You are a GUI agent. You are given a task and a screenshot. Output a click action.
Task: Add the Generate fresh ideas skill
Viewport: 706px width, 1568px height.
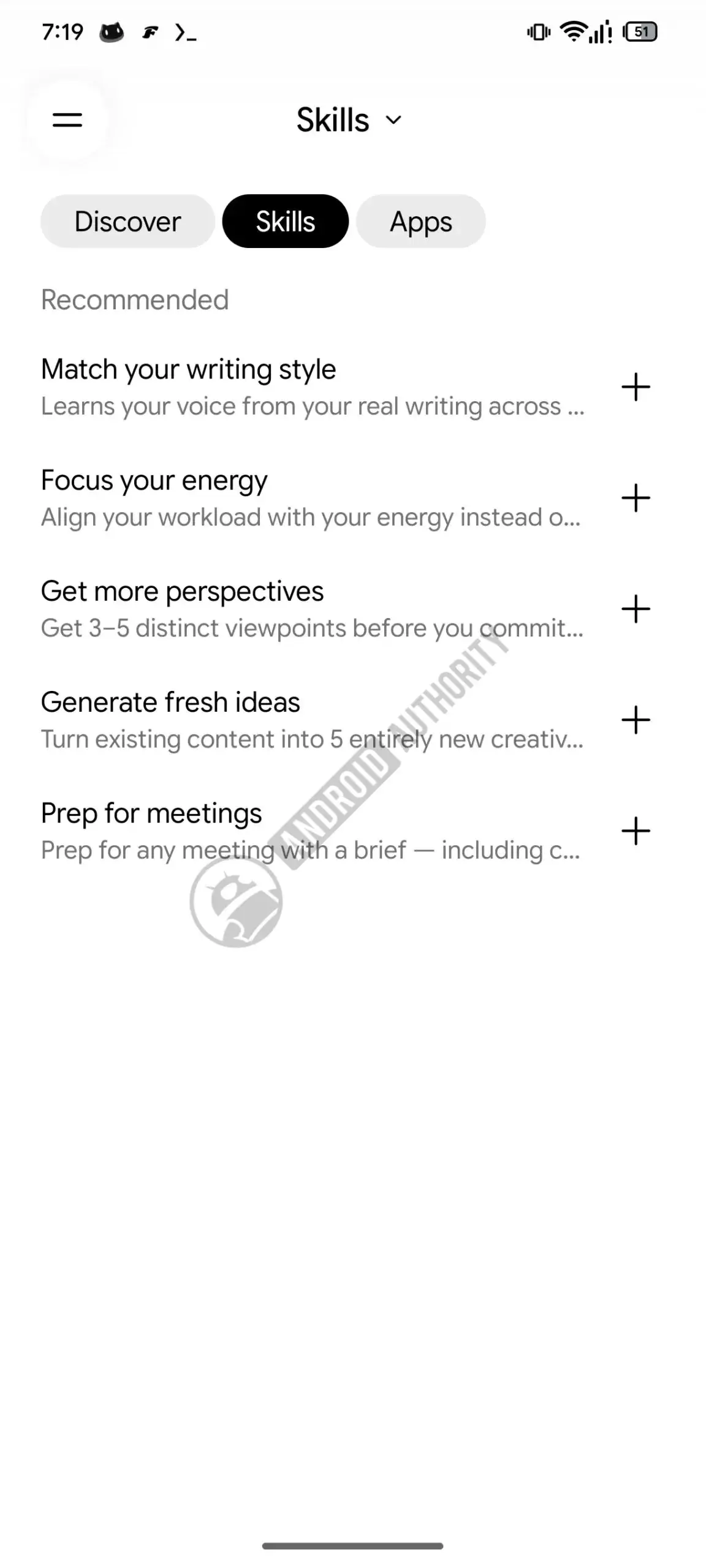pos(636,720)
